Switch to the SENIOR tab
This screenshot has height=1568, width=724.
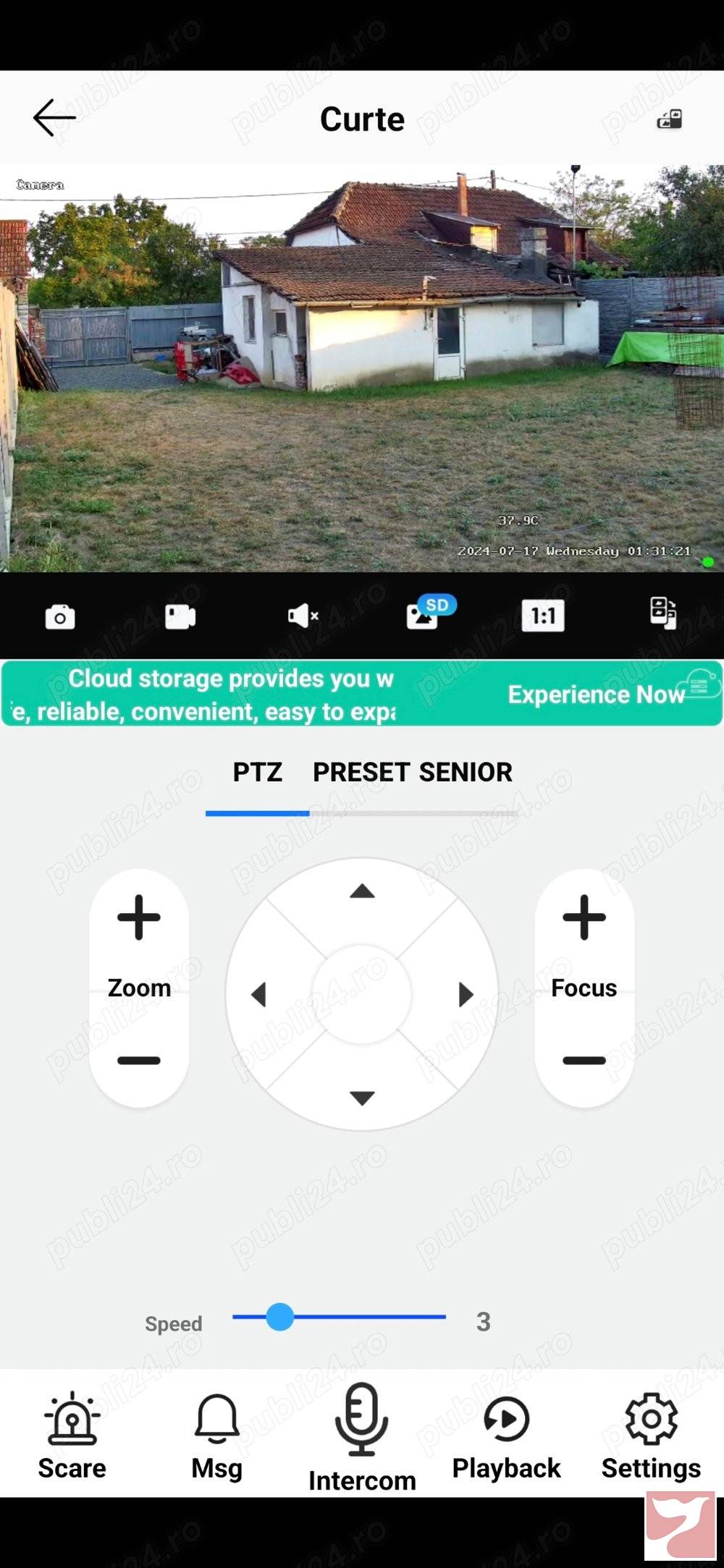tap(466, 772)
